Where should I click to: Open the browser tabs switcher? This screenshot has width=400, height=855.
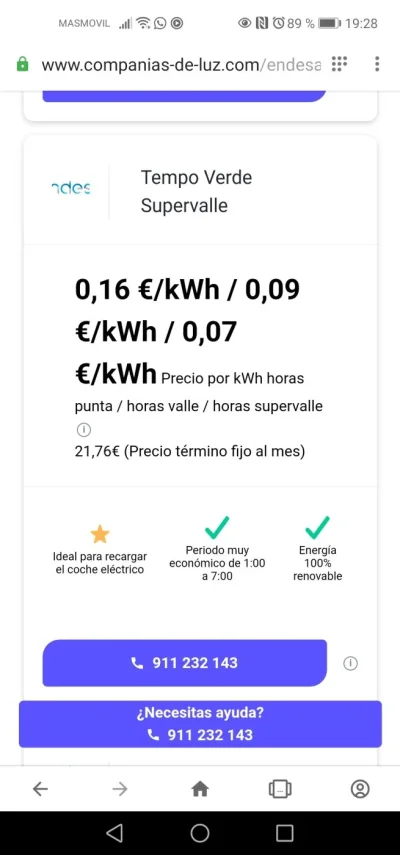[280, 788]
